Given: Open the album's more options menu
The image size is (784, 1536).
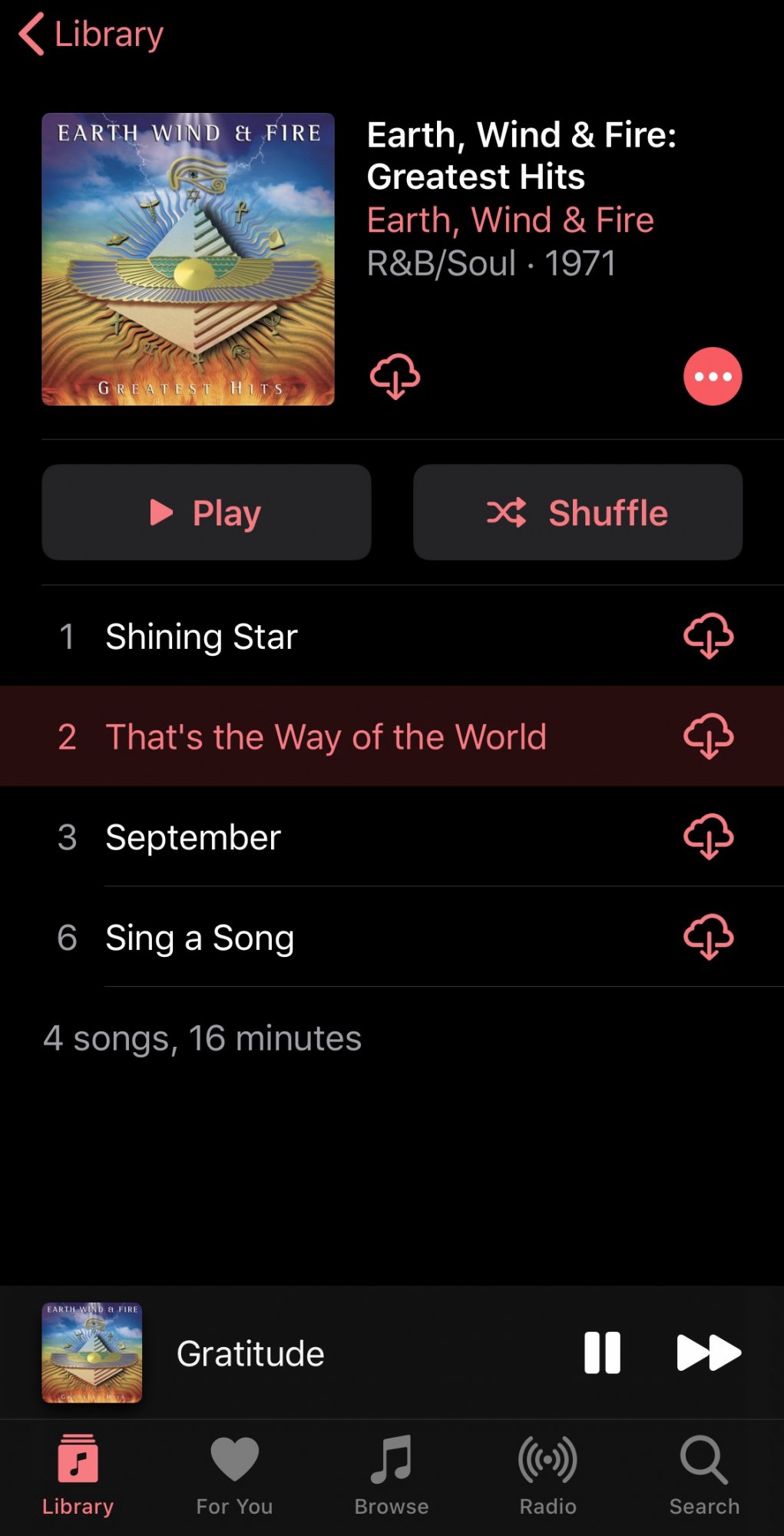Looking at the screenshot, I should click(712, 376).
